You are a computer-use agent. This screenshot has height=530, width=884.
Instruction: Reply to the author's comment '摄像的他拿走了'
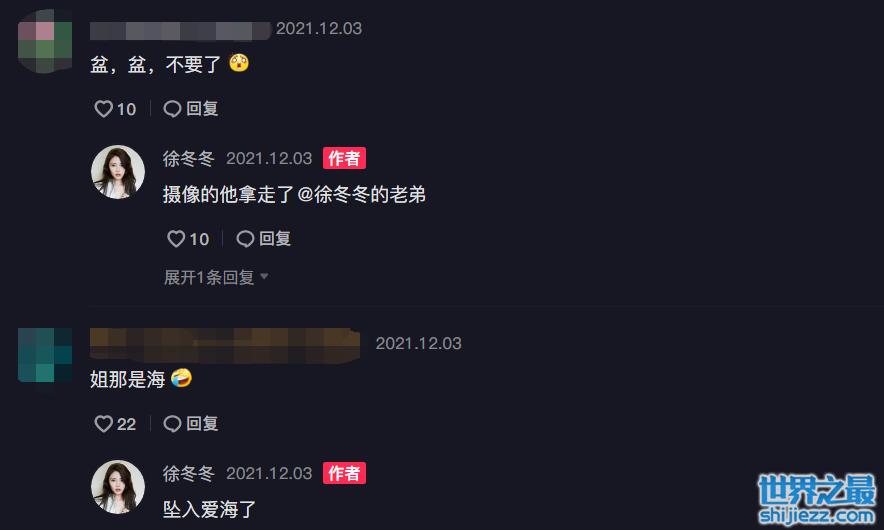coord(264,239)
